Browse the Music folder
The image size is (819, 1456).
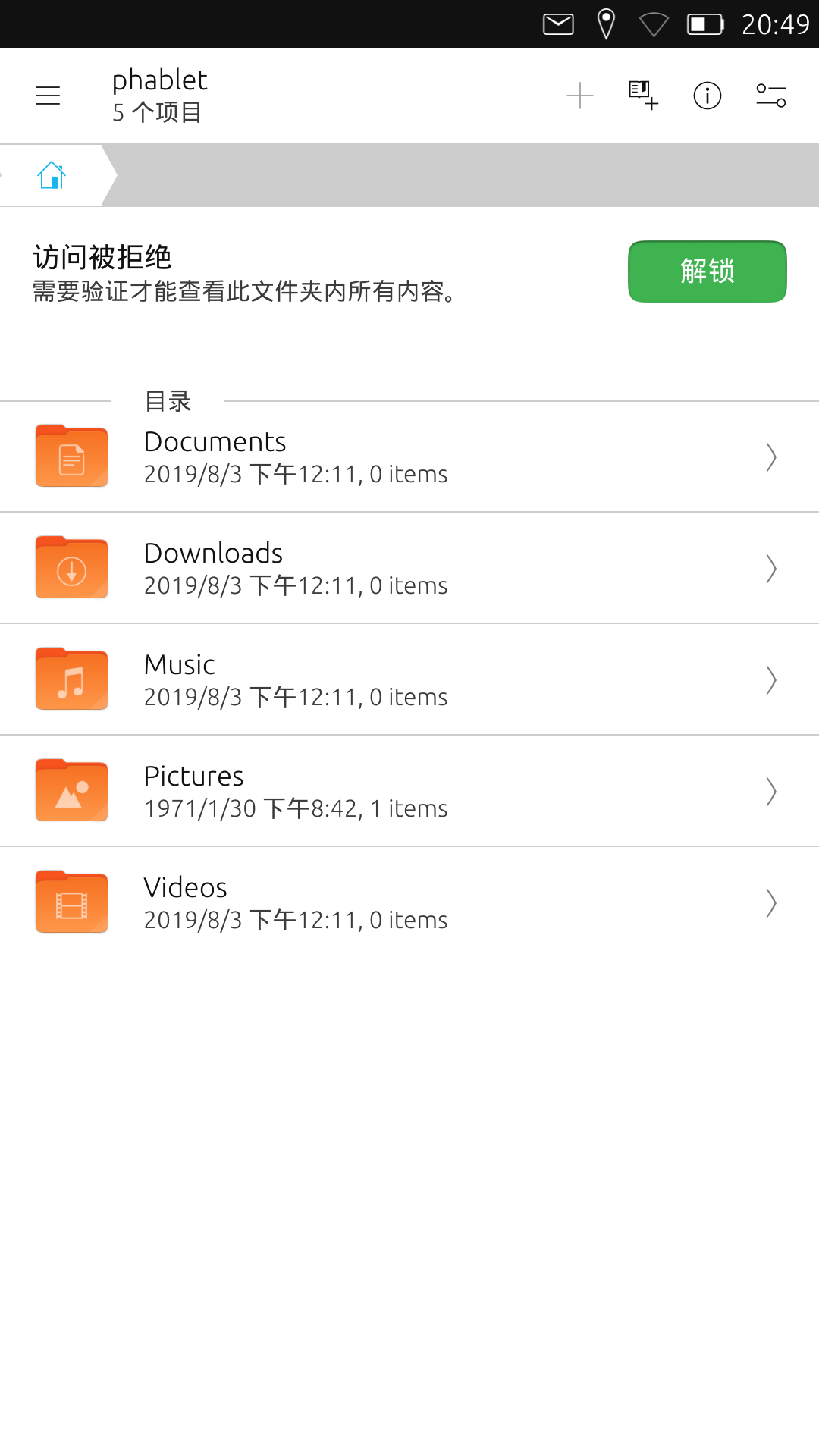point(409,680)
